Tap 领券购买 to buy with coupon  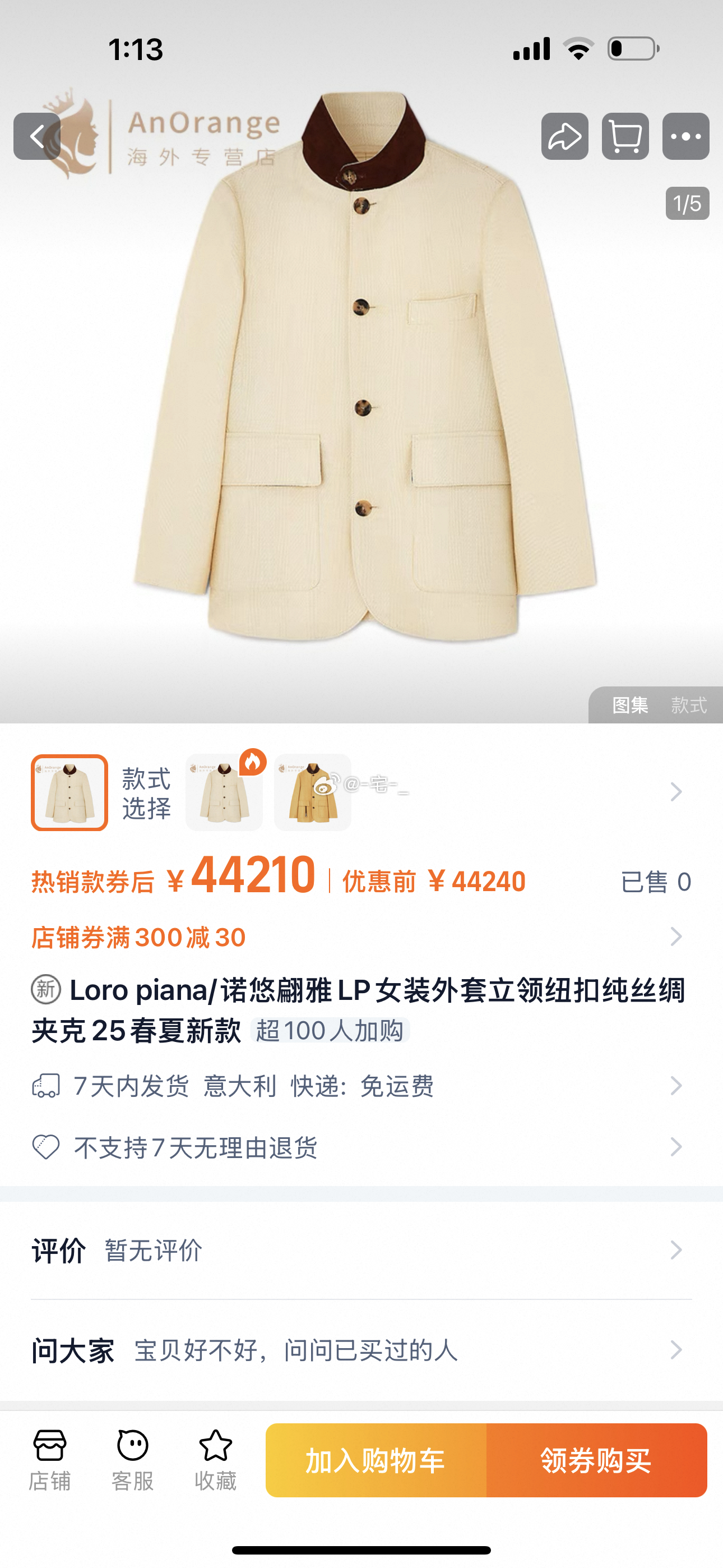(596, 1460)
